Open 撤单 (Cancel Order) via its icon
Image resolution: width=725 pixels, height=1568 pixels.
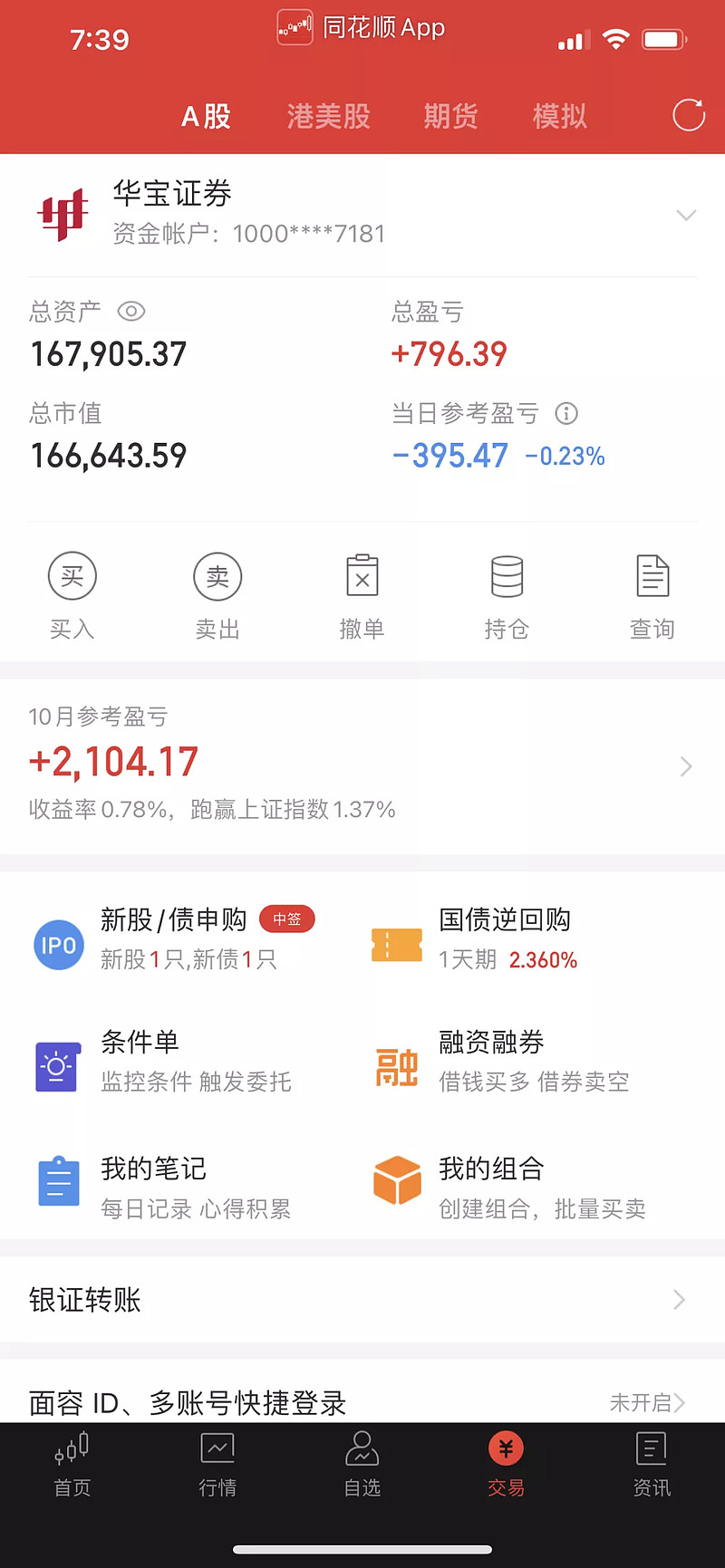362,576
